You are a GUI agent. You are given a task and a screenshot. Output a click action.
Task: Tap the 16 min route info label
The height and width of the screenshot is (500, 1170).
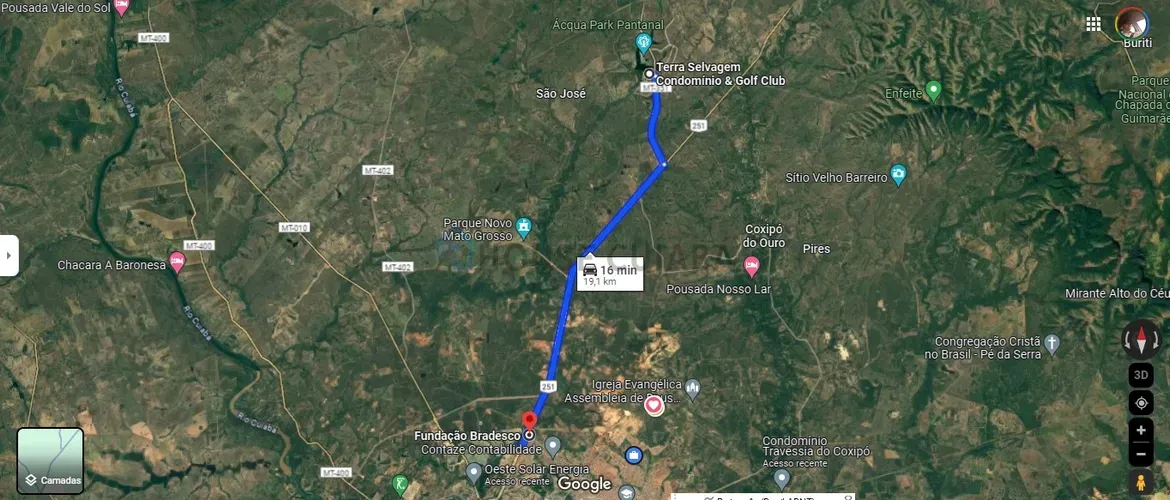tap(609, 274)
